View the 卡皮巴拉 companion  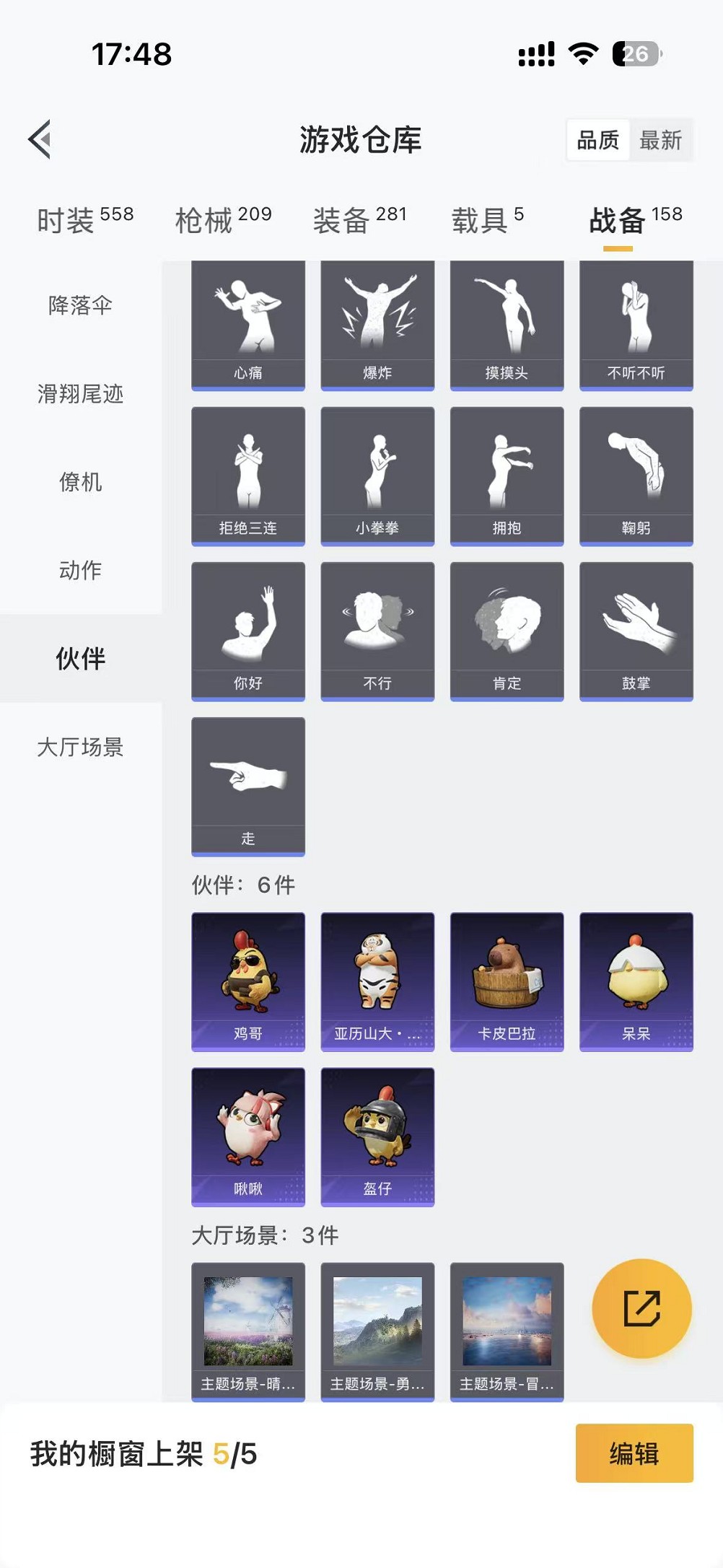(507, 981)
